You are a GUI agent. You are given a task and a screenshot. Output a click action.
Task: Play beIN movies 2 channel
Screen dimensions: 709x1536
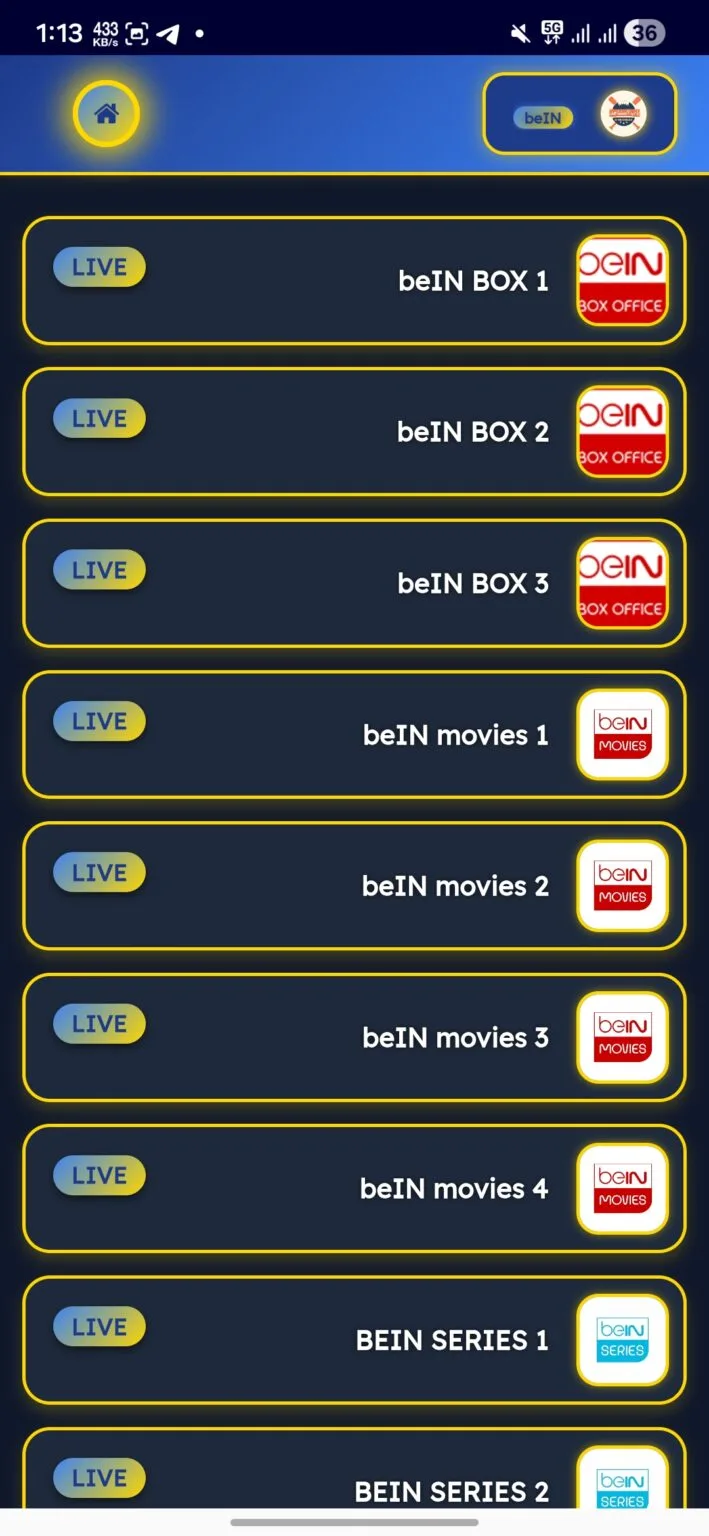pos(354,886)
